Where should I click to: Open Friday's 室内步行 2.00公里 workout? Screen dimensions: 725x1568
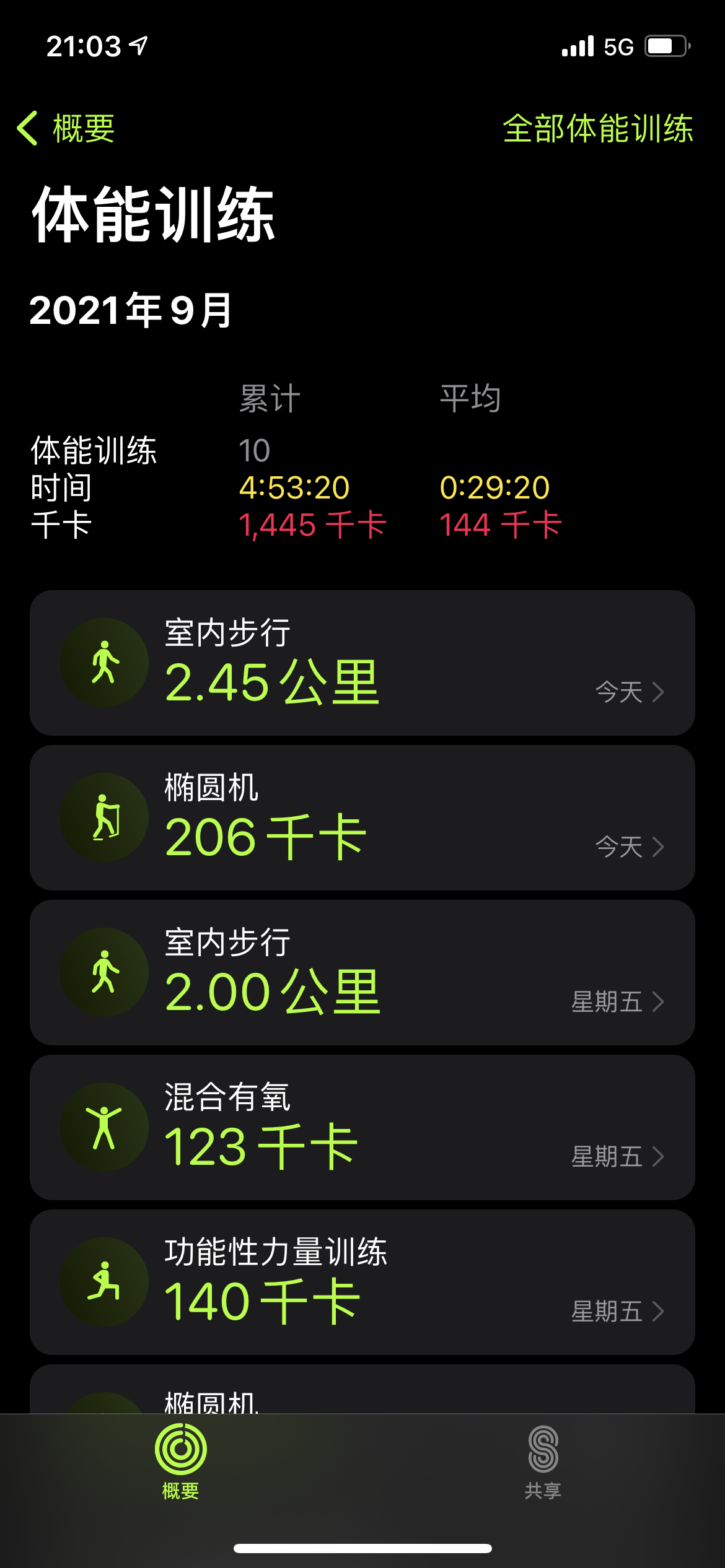pos(362,972)
